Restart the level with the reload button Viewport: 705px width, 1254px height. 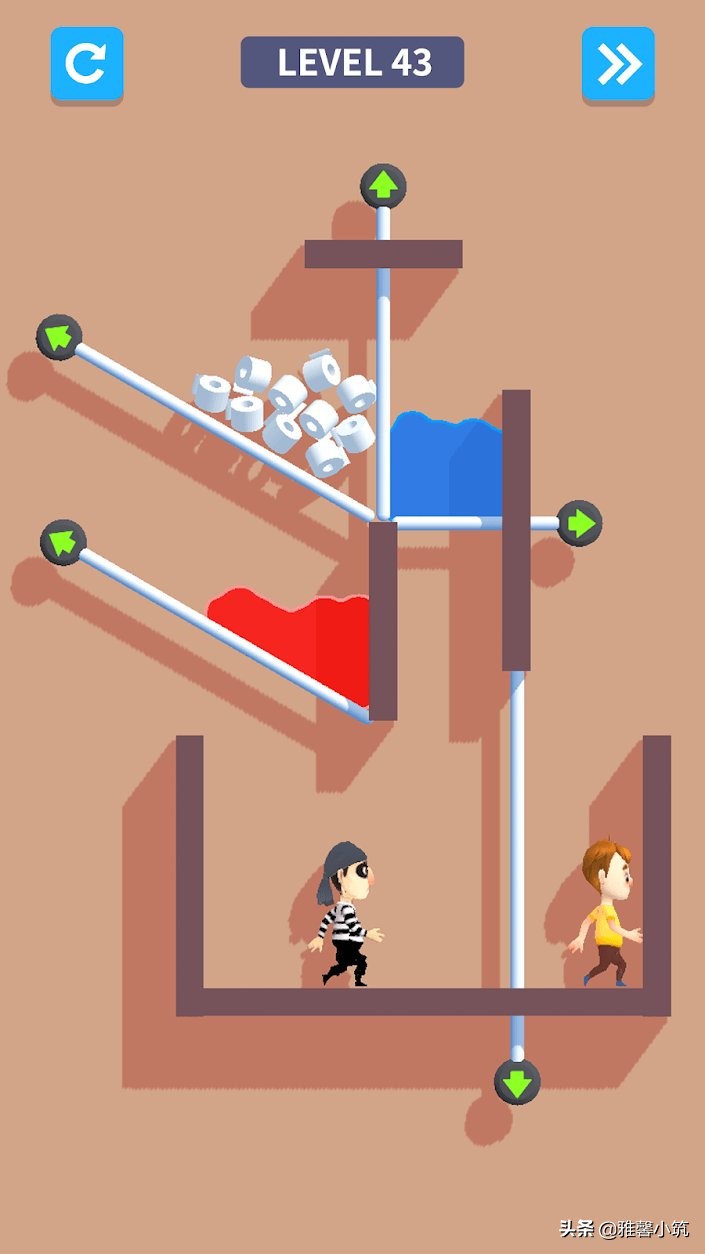tap(87, 63)
